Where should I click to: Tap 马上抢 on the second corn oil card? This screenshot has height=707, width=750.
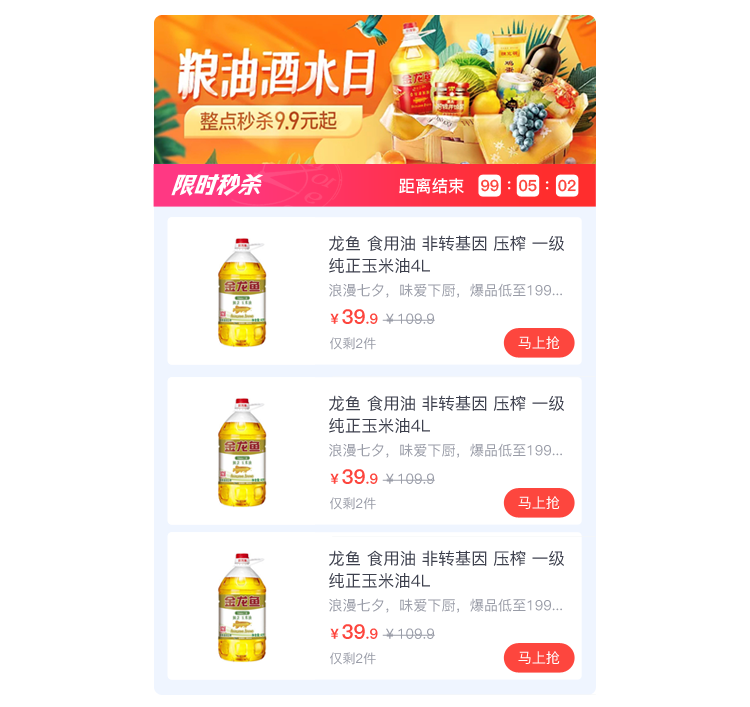point(538,502)
